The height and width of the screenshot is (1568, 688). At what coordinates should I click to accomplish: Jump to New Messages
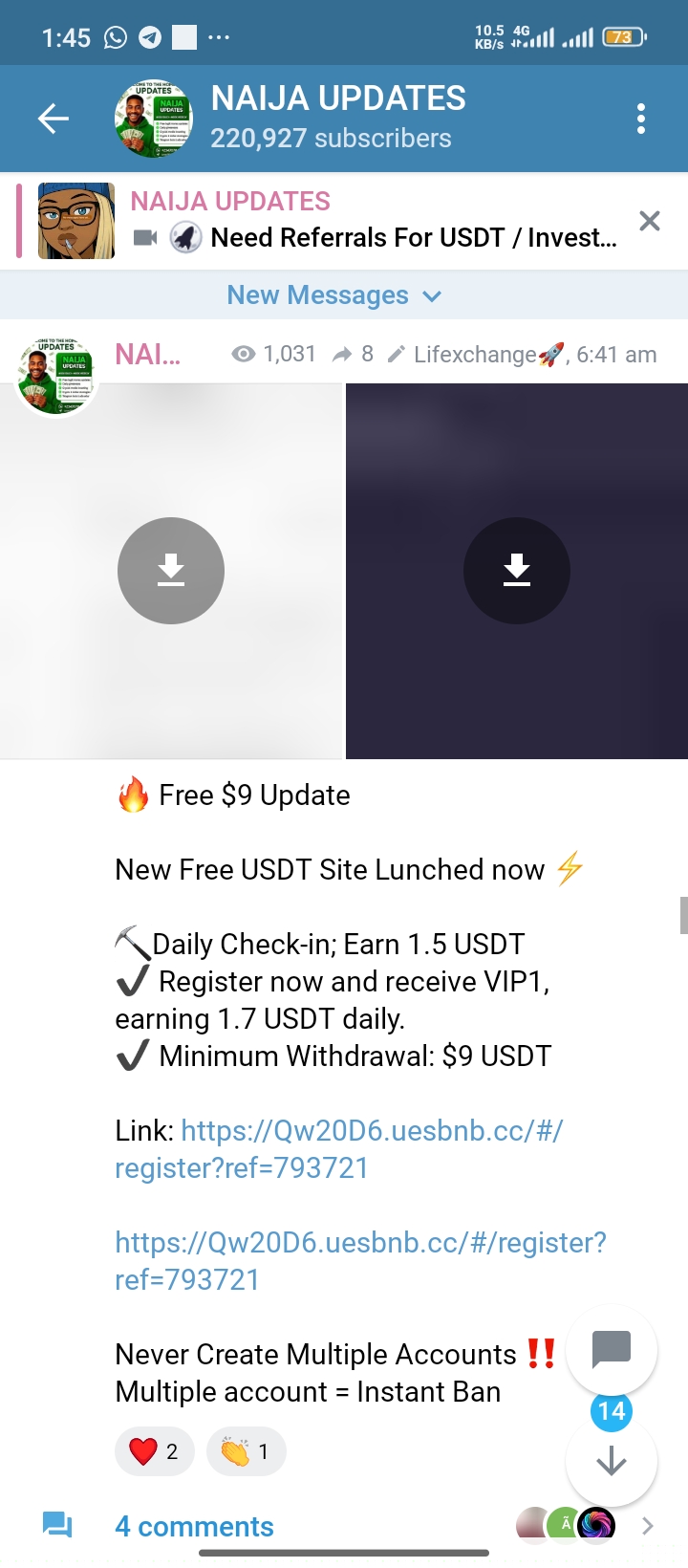333,295
